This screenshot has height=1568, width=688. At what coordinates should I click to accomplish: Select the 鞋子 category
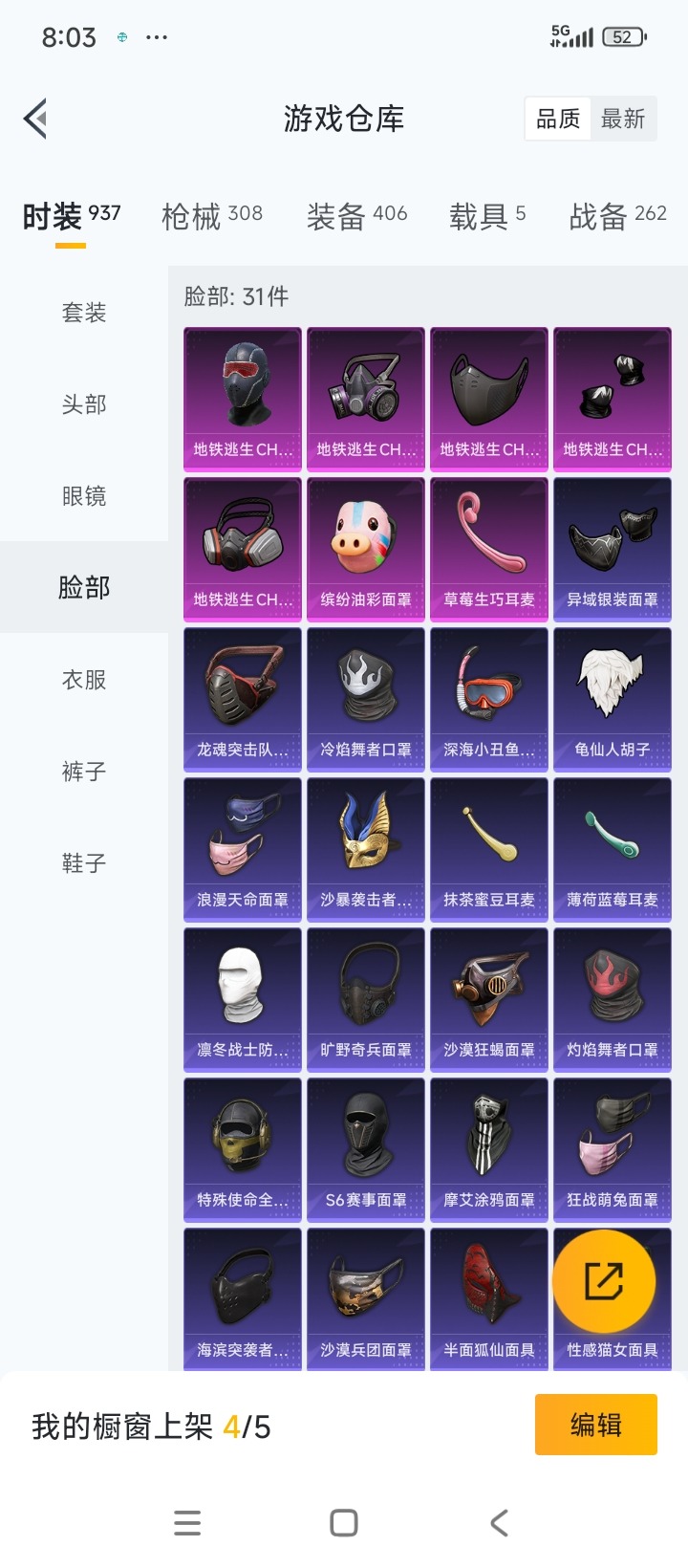tap(84, 863)
